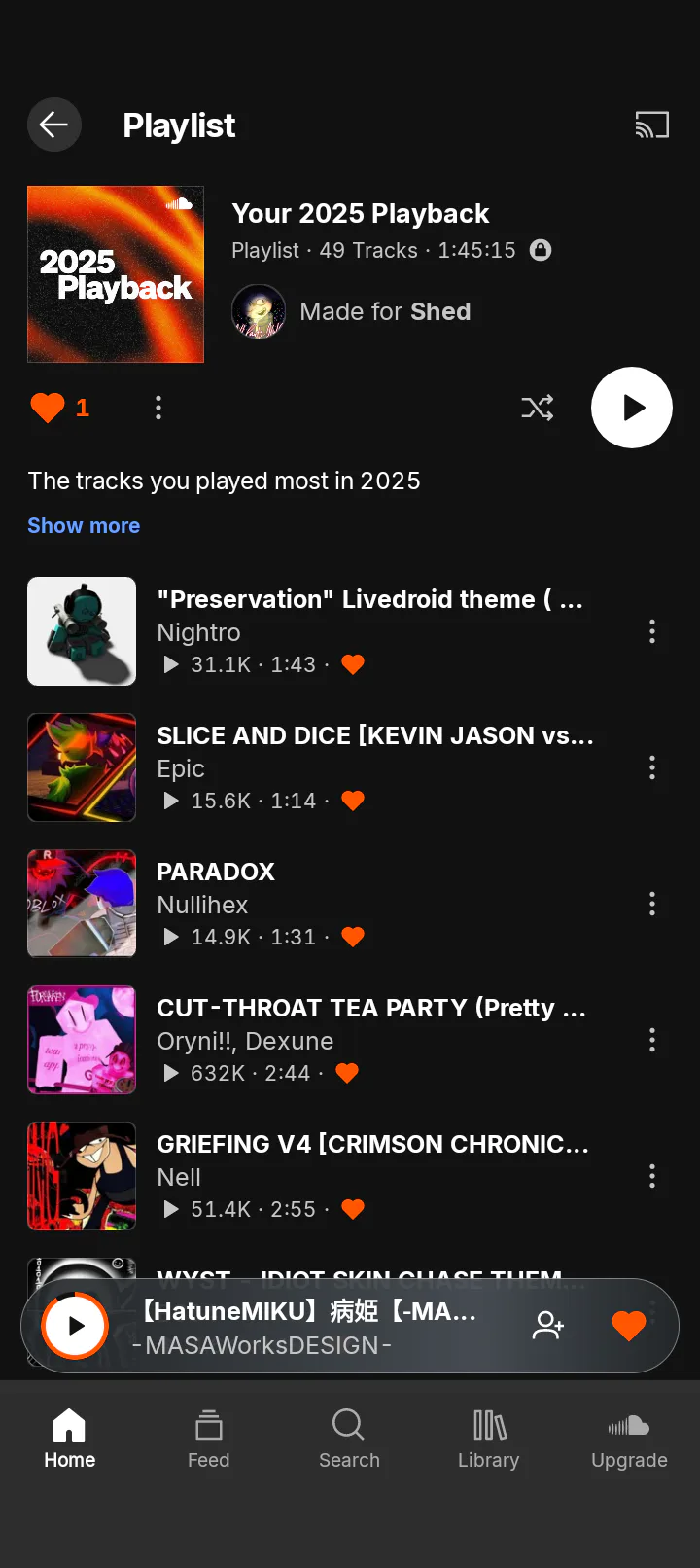Open playlist overflow menu beside the like count
This screenshot has height=1568, width=700.
tap(158, 408)
